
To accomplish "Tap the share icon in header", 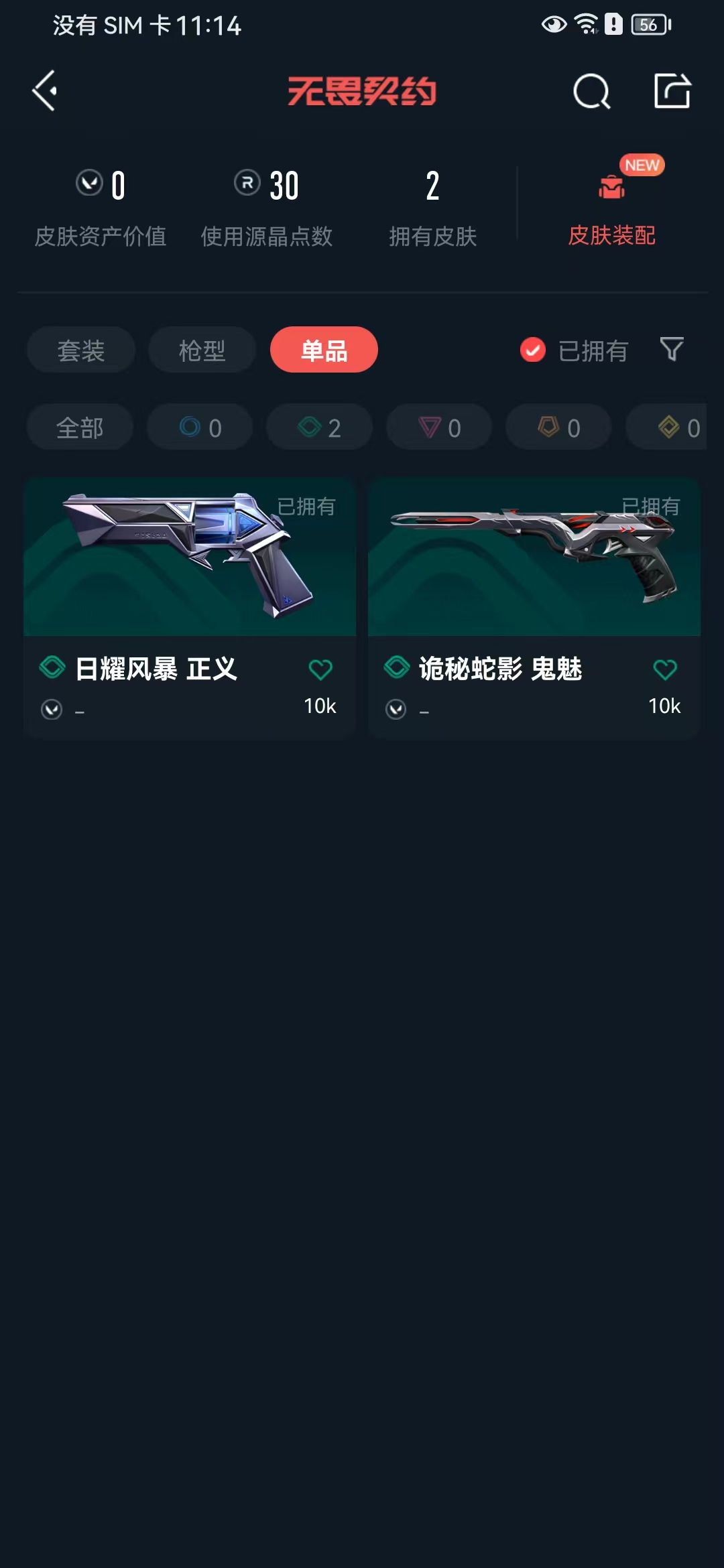I will (672, 91).
